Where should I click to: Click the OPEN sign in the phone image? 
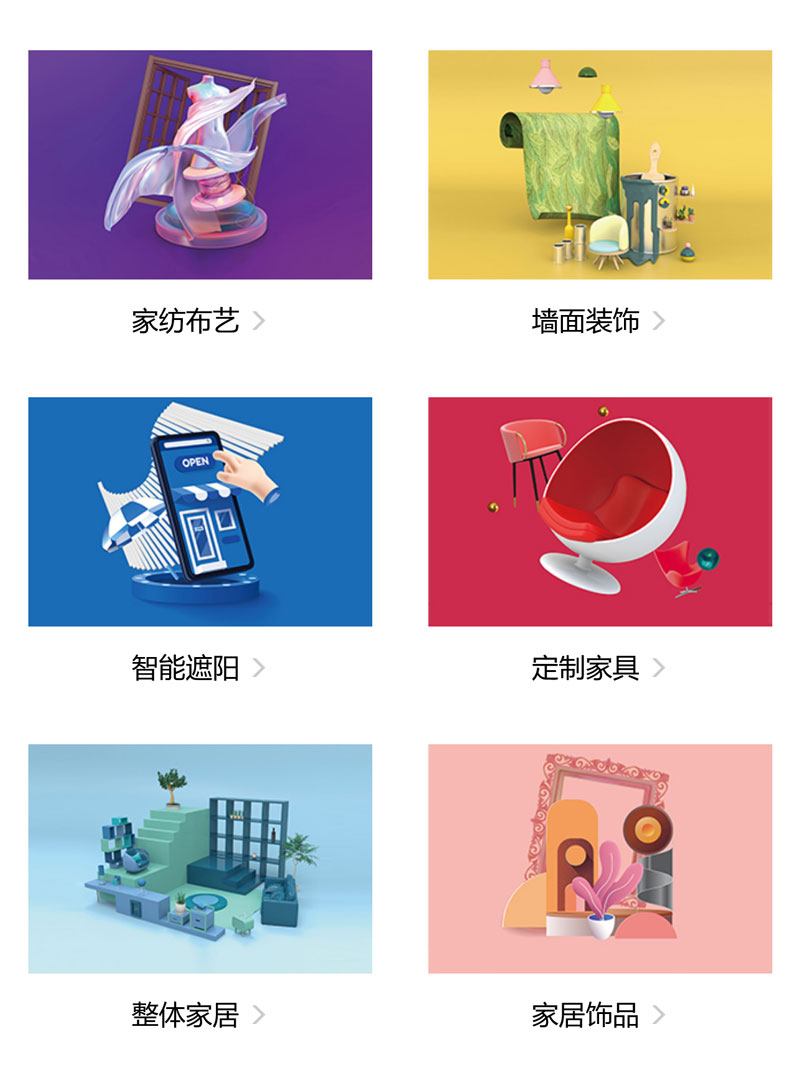198,460
